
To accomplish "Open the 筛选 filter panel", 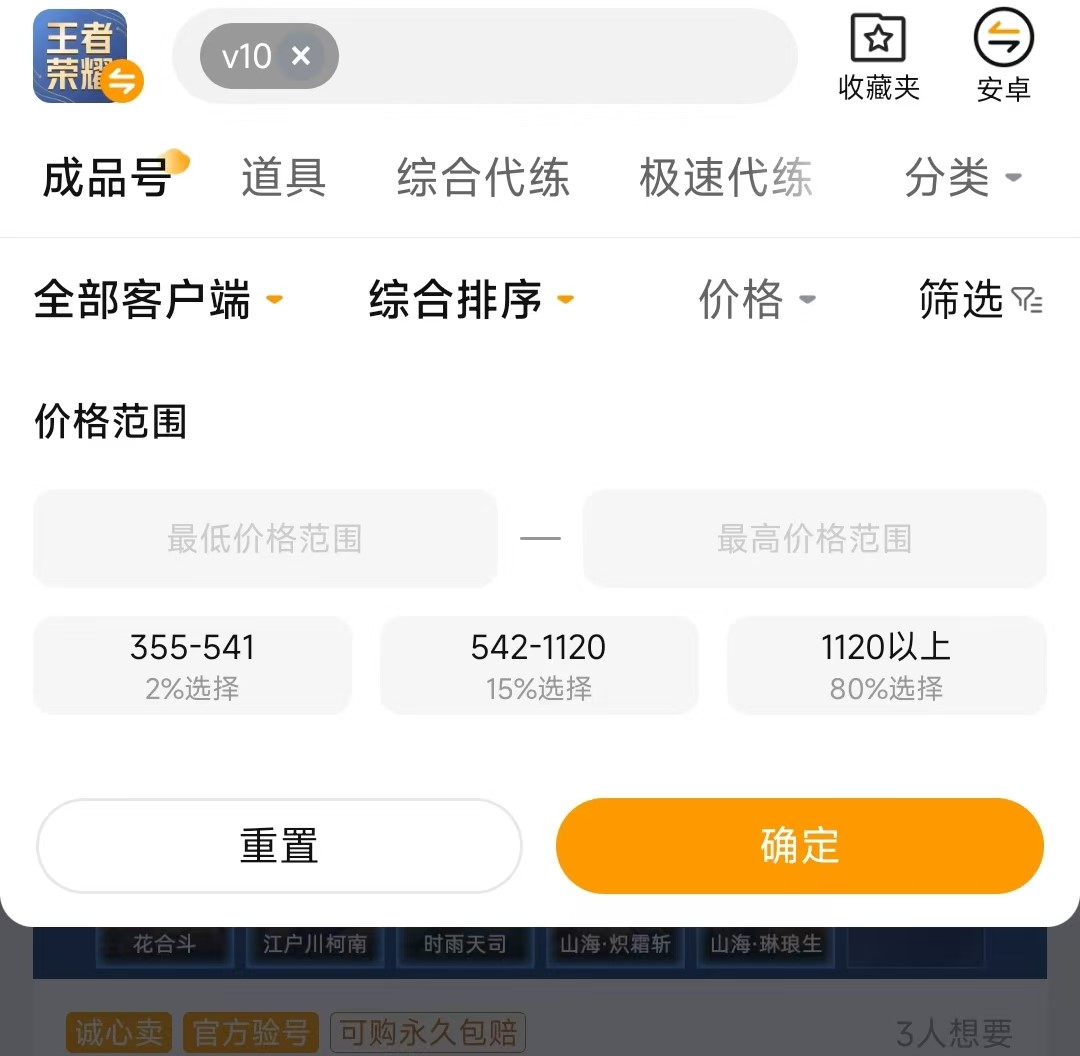I will [980, 299].
